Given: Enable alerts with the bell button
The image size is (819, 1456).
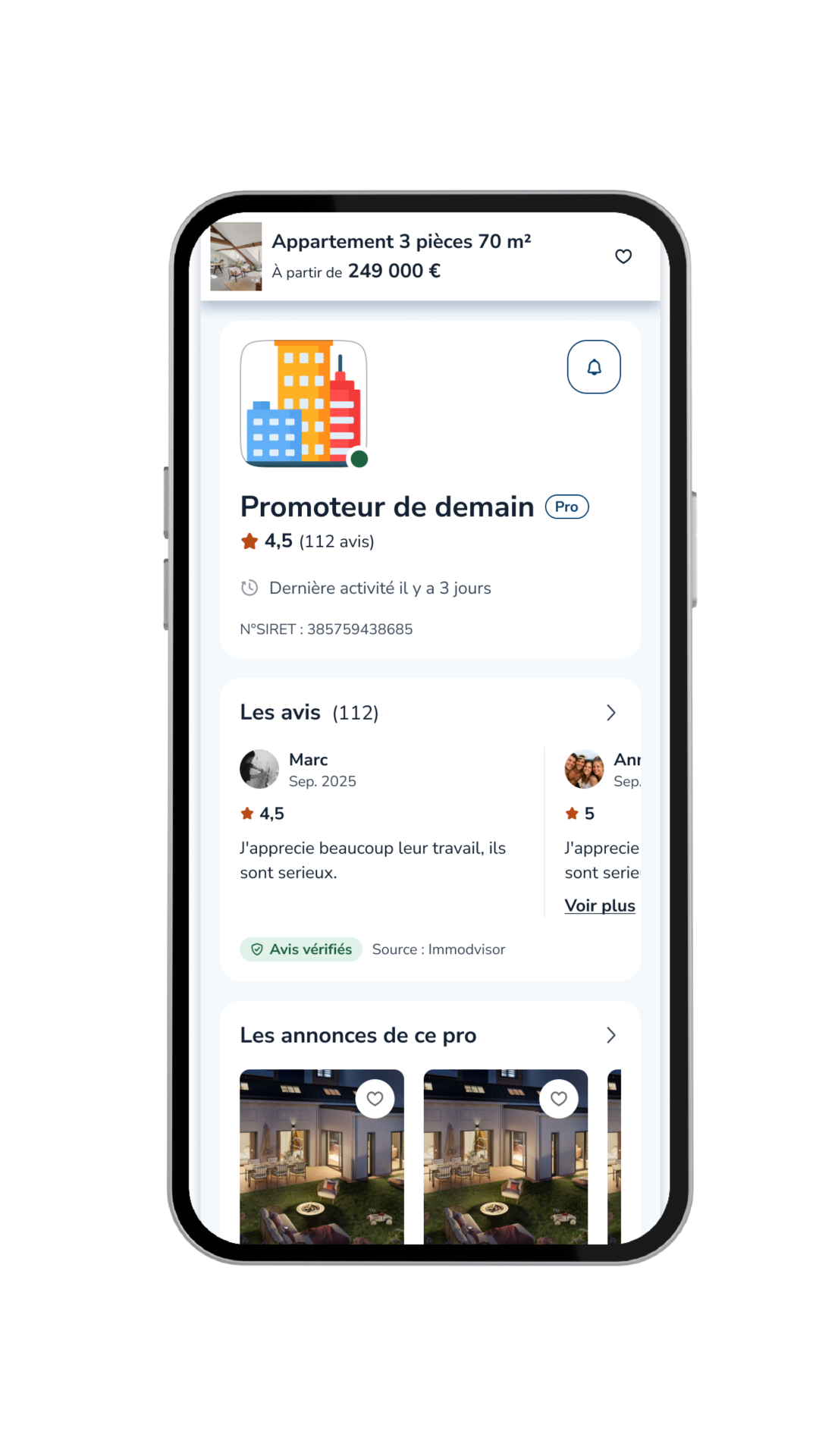Looking at the screenshot, I should click(594, 367).
